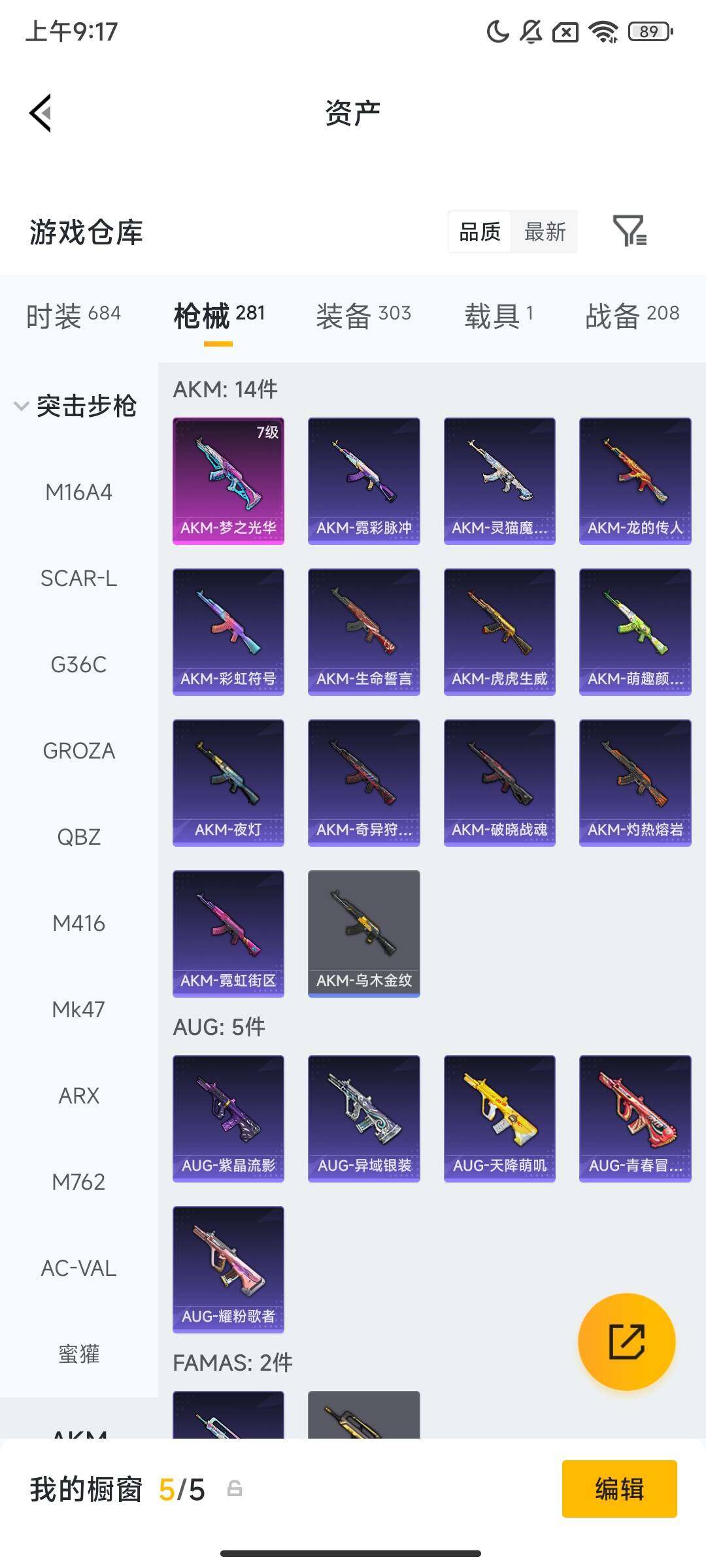706x1568 pixels.
Task: Open the AKM-乌木金纹 skin
Action: click(x=363, y=934)
